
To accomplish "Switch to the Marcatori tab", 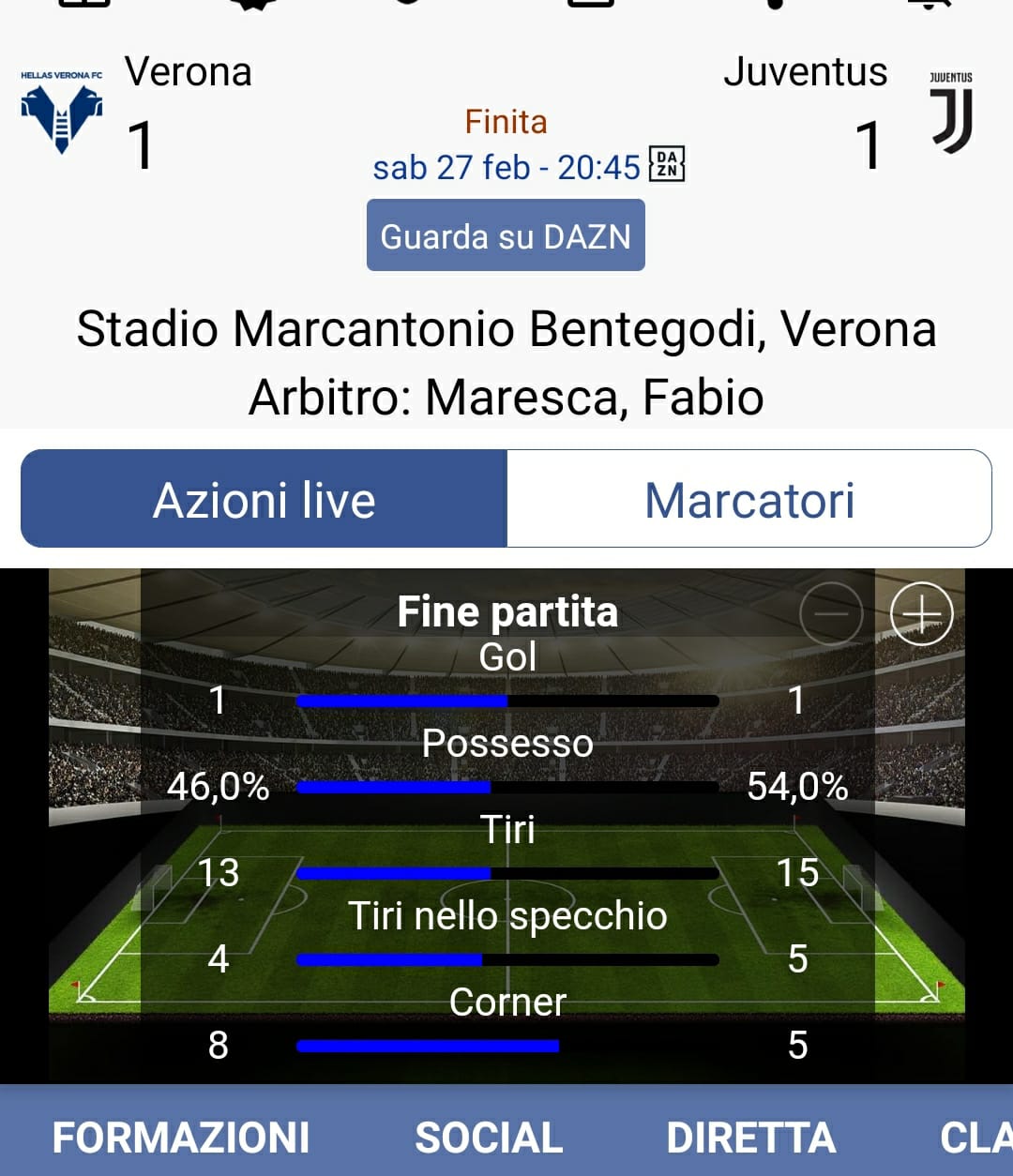I will [x=748, y=499].
